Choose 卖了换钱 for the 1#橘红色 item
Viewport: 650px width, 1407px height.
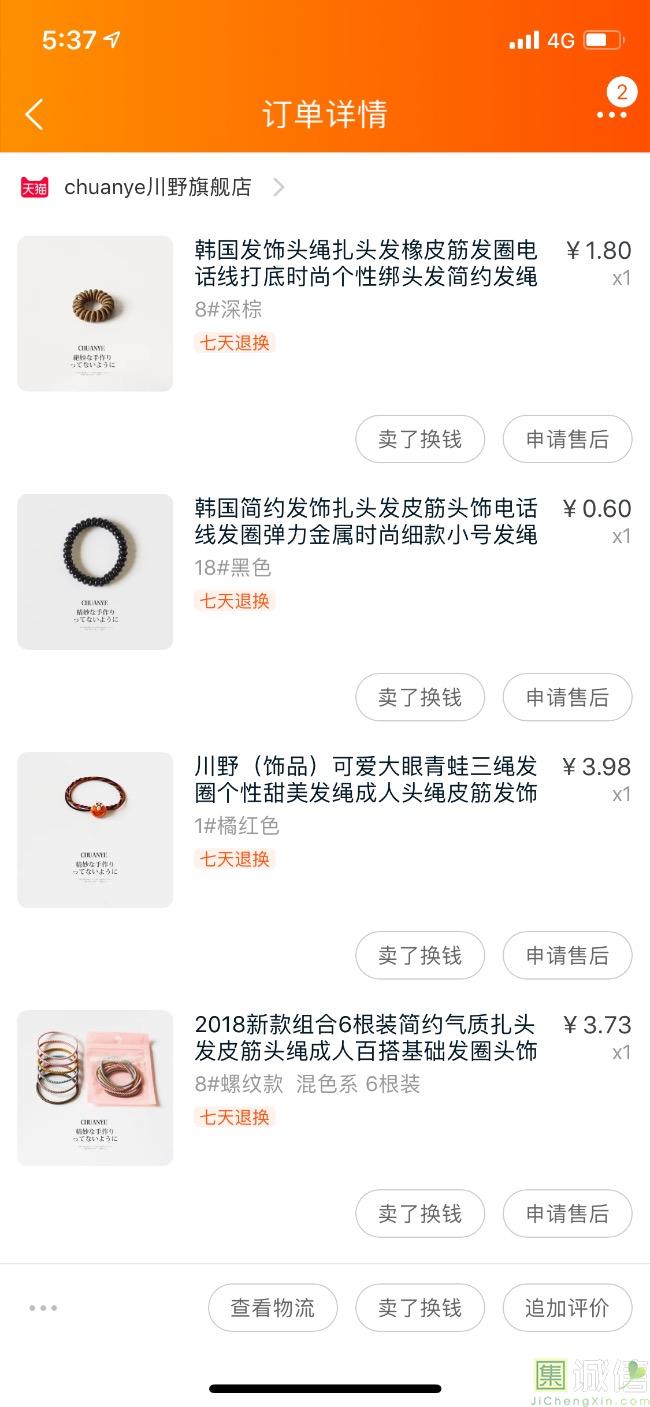pos(420,955)
